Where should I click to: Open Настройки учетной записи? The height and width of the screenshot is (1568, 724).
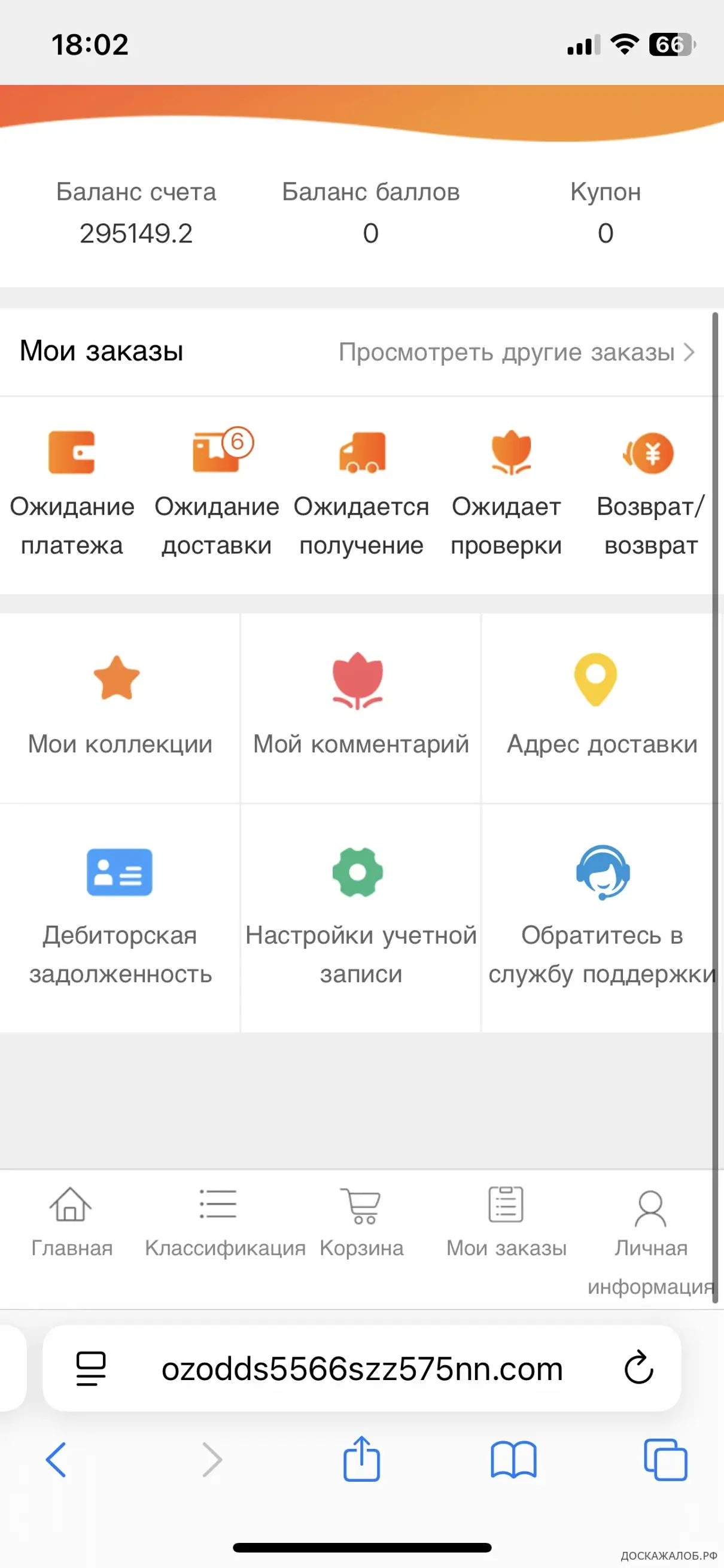click(361, 913)
